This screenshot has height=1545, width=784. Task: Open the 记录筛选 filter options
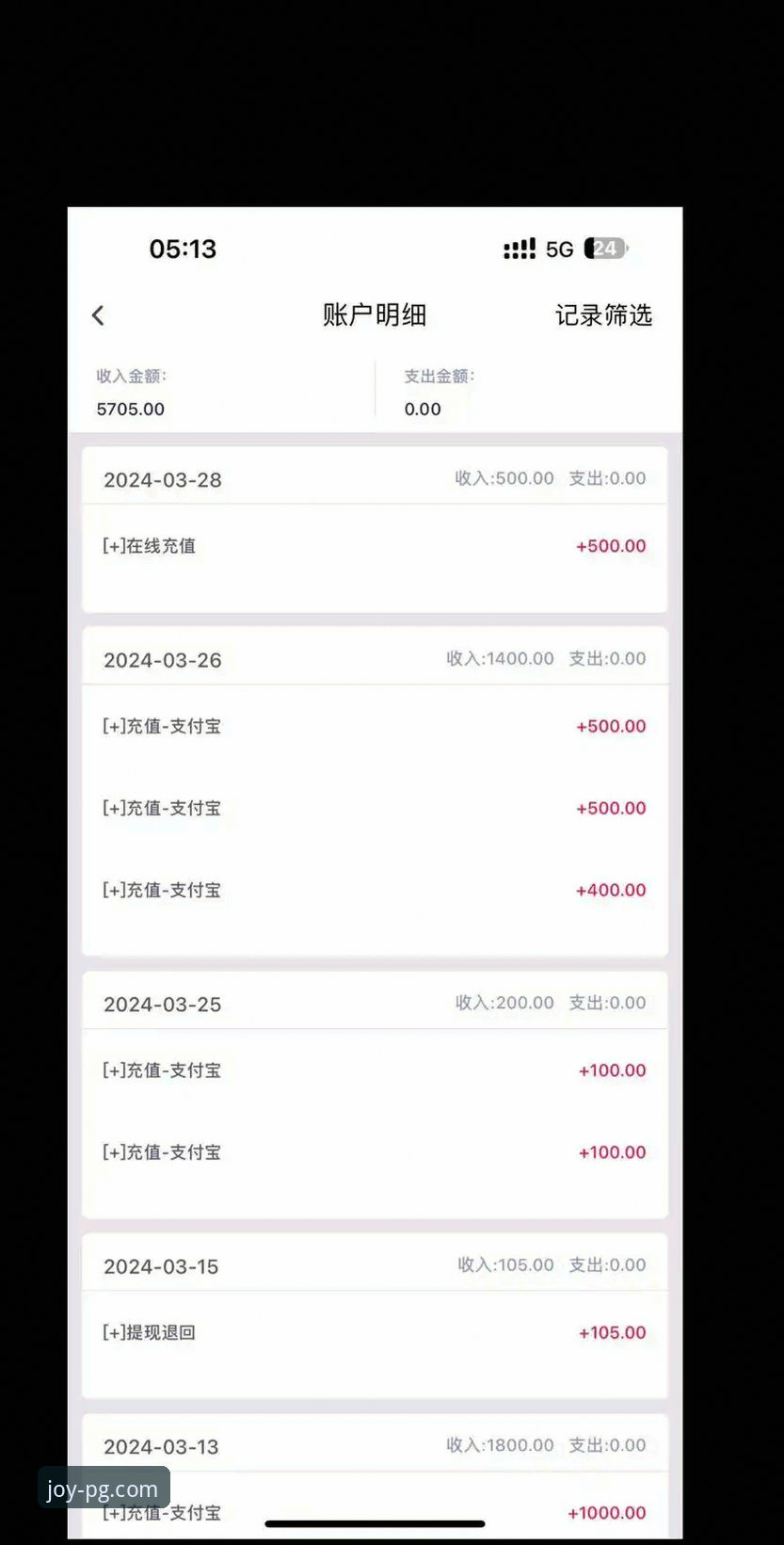[x=603, y=315]
